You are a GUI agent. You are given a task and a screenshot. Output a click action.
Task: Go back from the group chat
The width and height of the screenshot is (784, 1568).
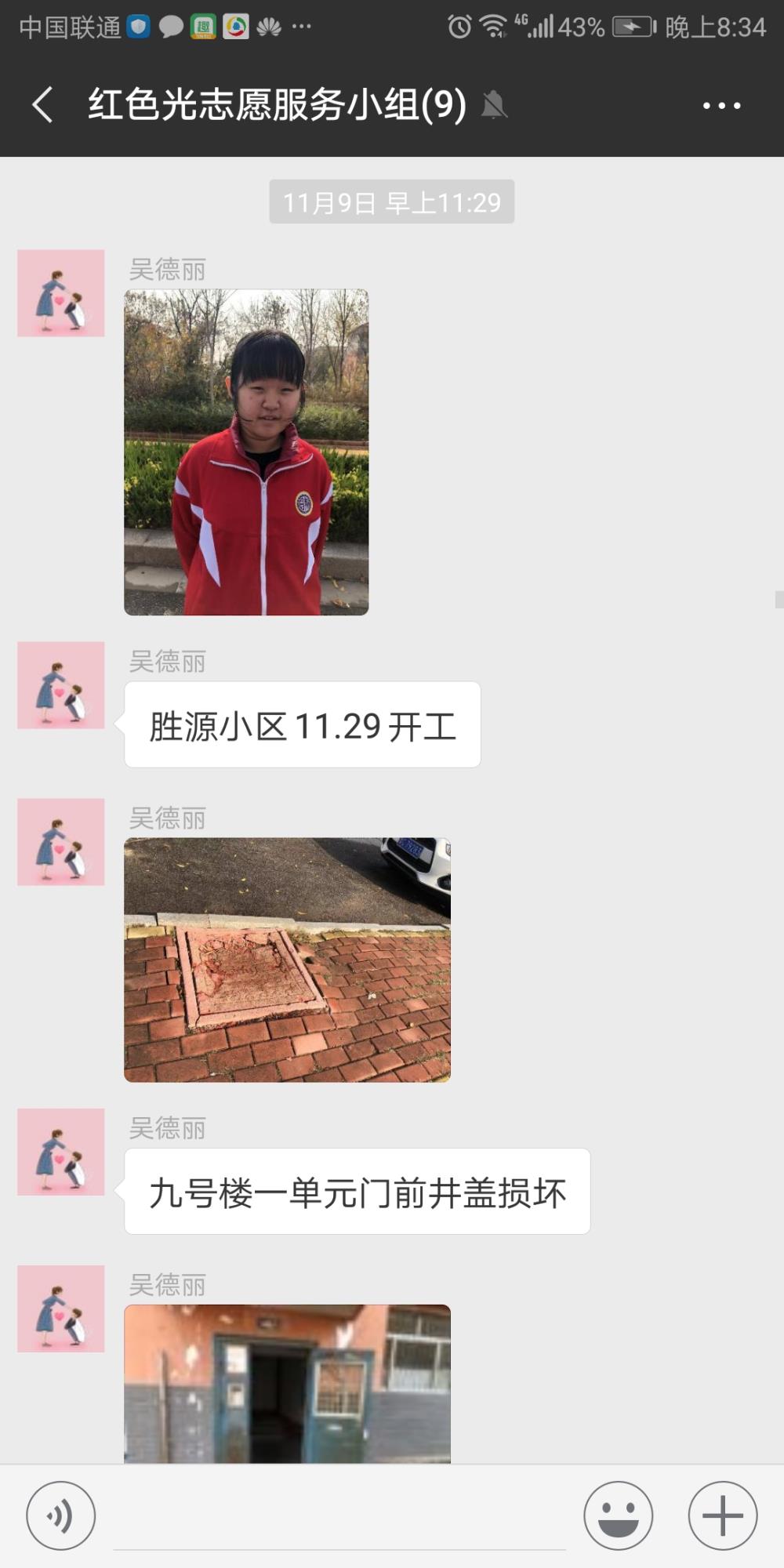point(42,104)
